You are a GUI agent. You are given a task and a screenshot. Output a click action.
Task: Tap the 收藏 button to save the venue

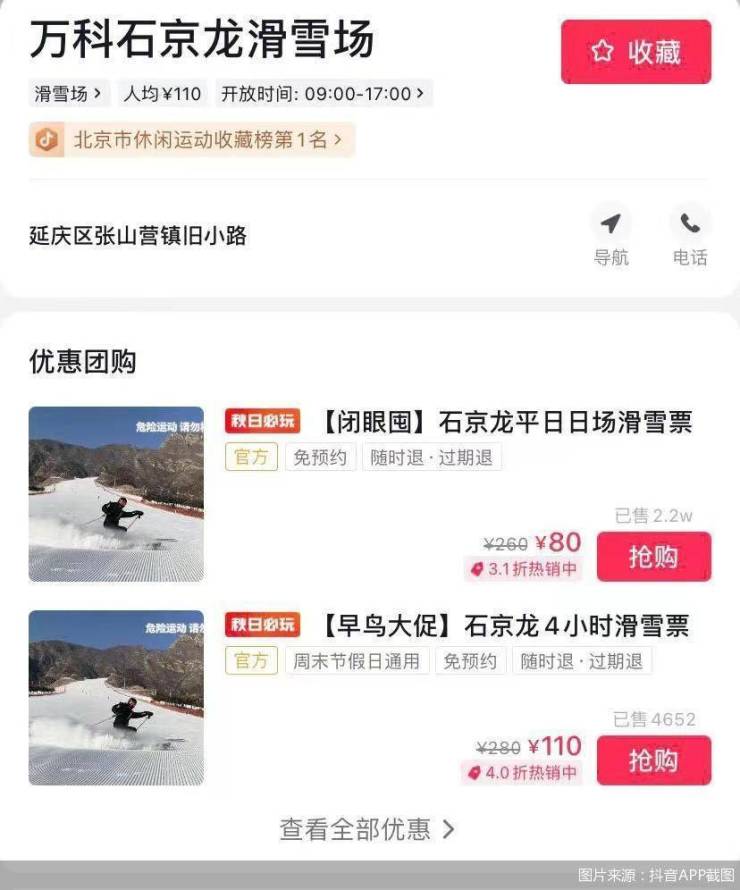[x=636, y=52]
